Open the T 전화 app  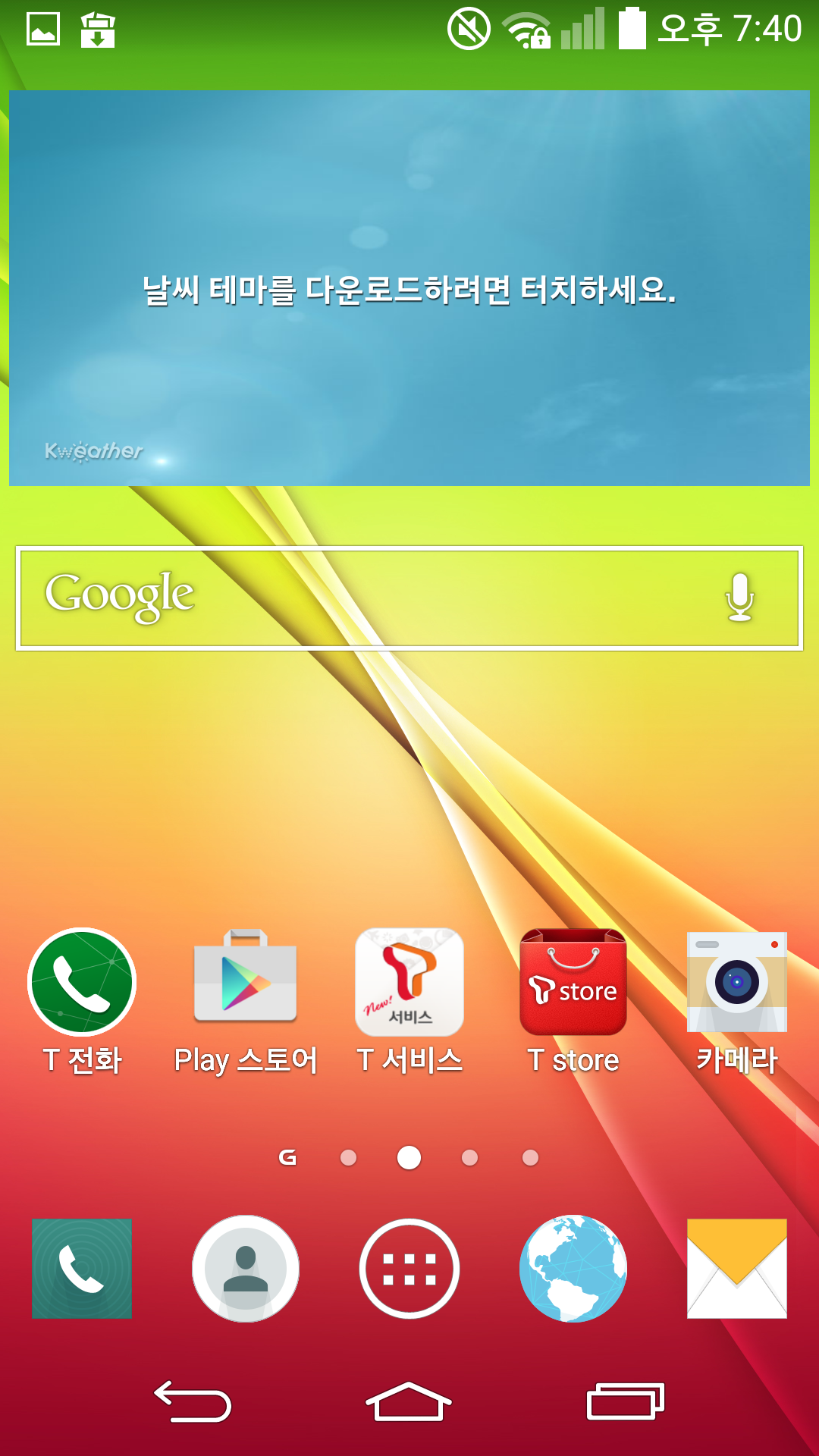pos(82,983)
